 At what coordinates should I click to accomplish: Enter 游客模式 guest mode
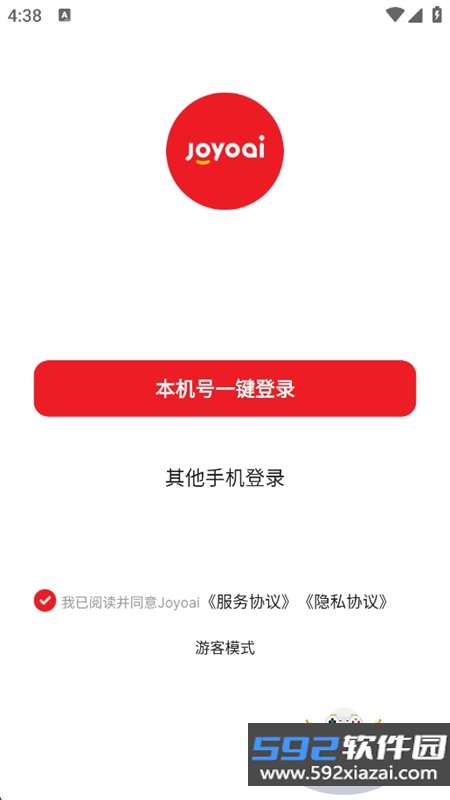click(225, 648)
